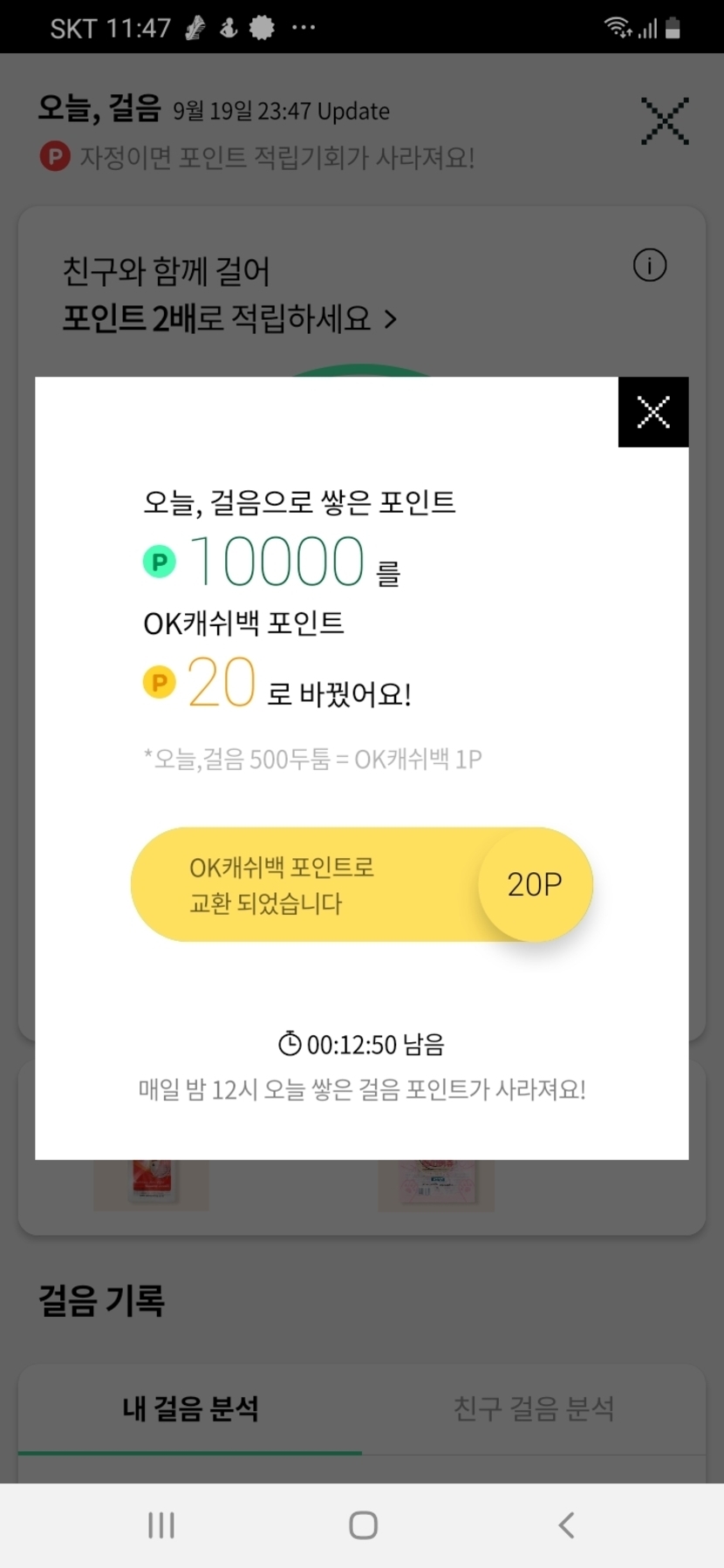Go to the home screen
The height and width of the screenshot is (1568, 724).
[x=363, y=1524]
